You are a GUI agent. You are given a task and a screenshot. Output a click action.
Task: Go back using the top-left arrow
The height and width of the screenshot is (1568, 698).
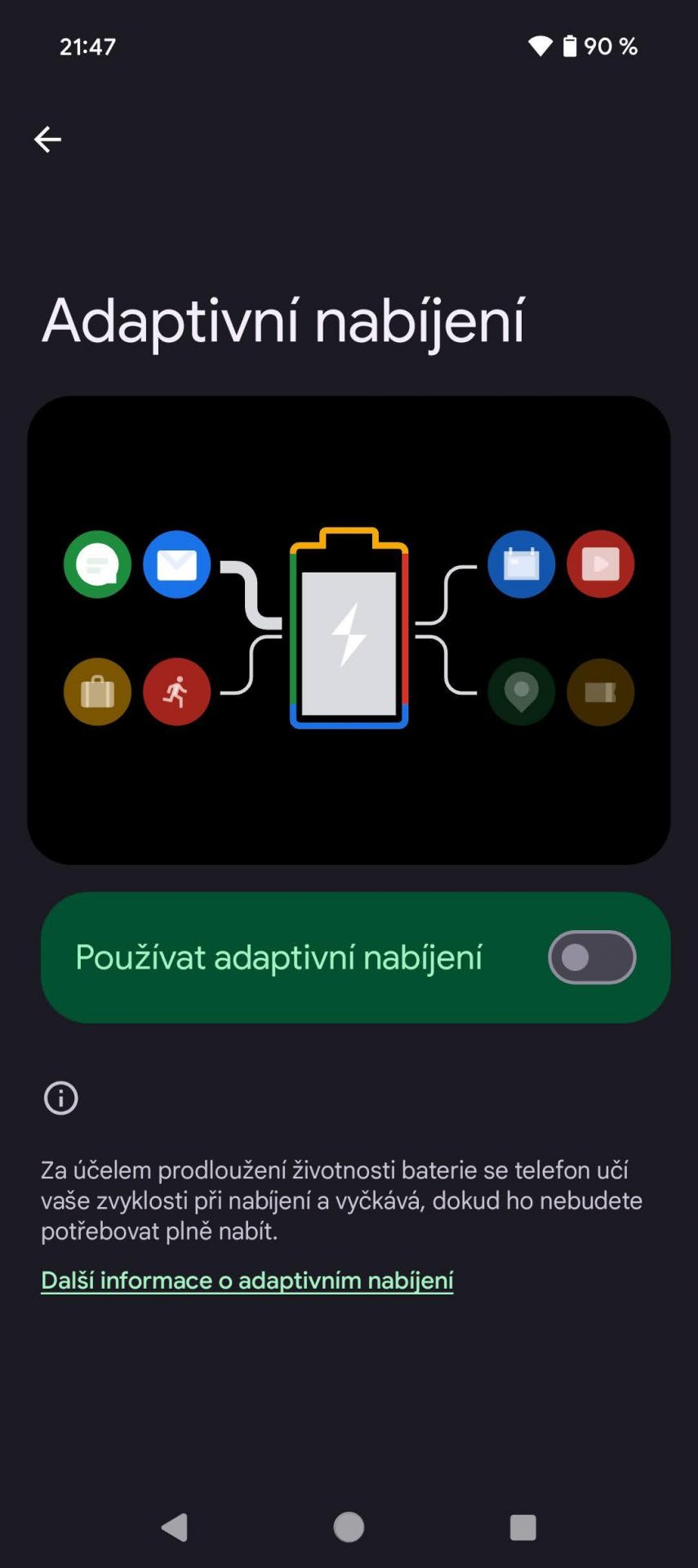[x=47, y=140]
